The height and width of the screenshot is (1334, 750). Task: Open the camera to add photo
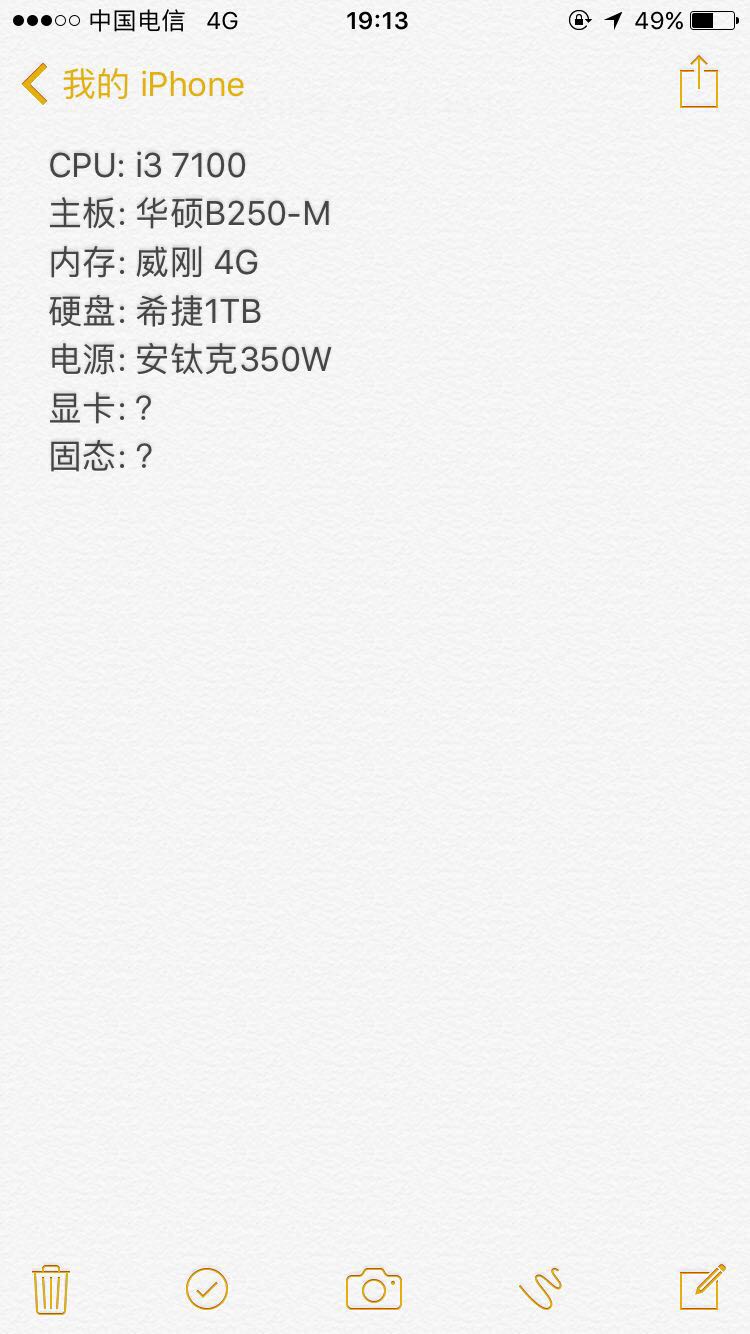pyautogui.click(x=374, y=1289)
